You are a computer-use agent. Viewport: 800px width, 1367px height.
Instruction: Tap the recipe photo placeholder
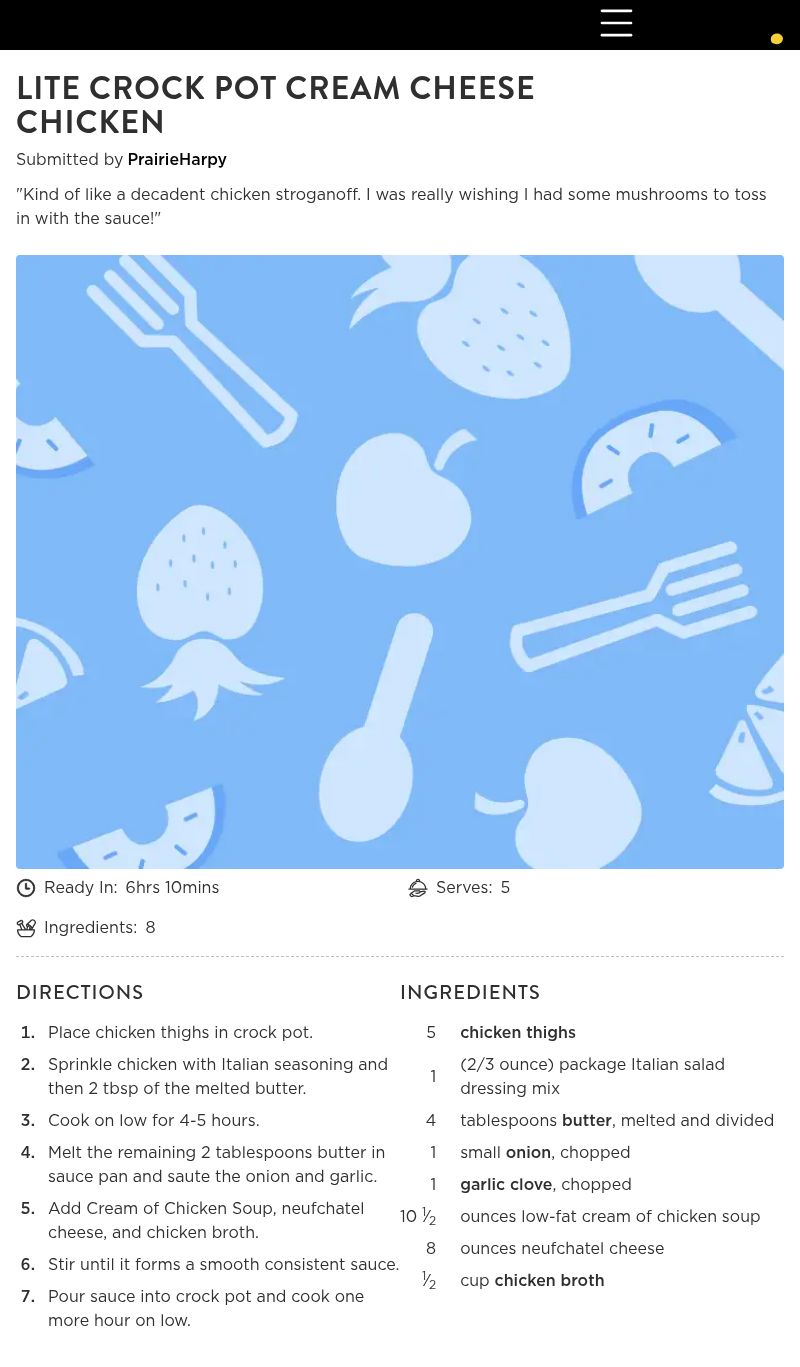coord(400,562)
